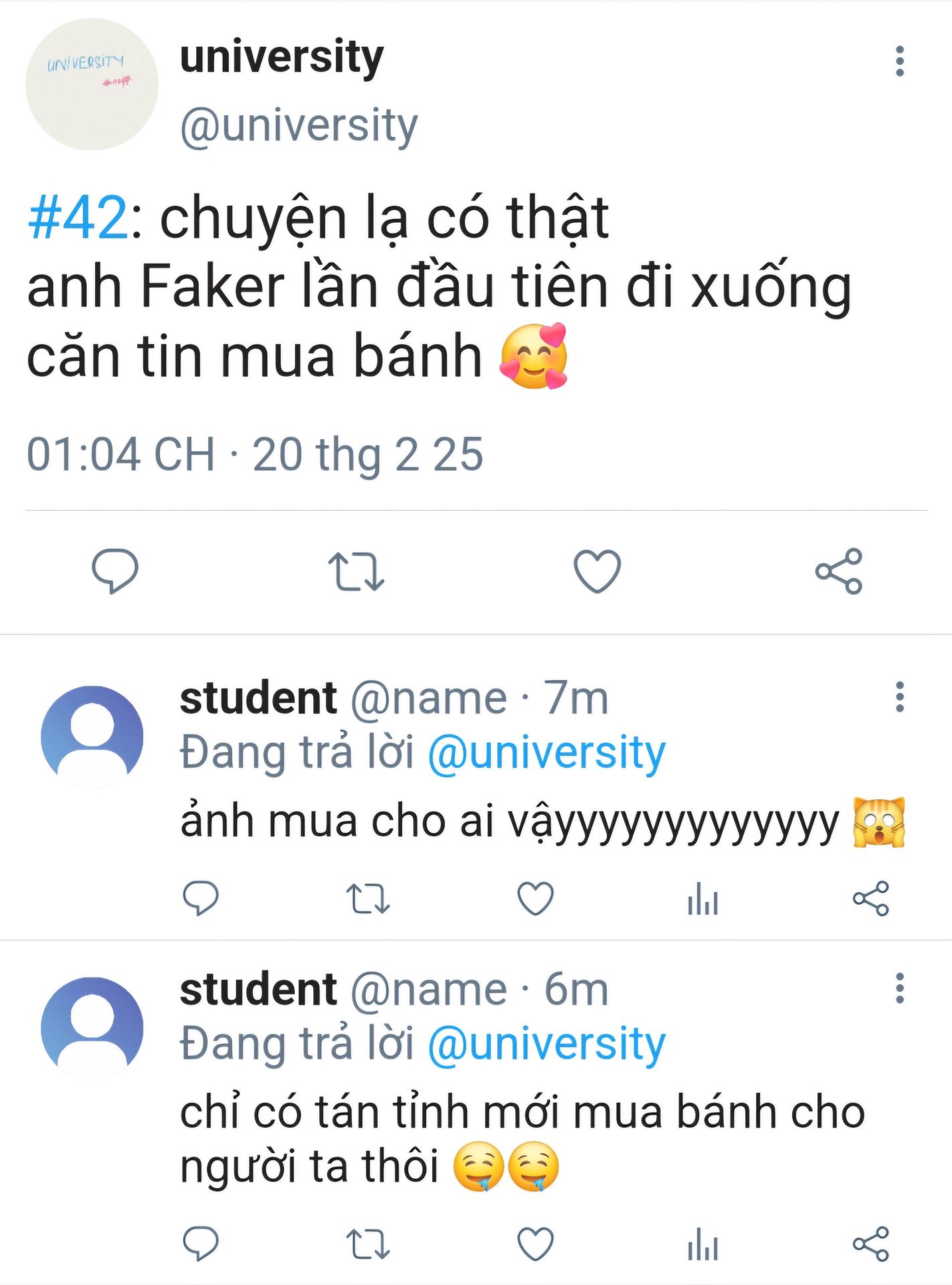Open overflow menu on the 7m reply
952x1285 pixels.
[900, 697]
